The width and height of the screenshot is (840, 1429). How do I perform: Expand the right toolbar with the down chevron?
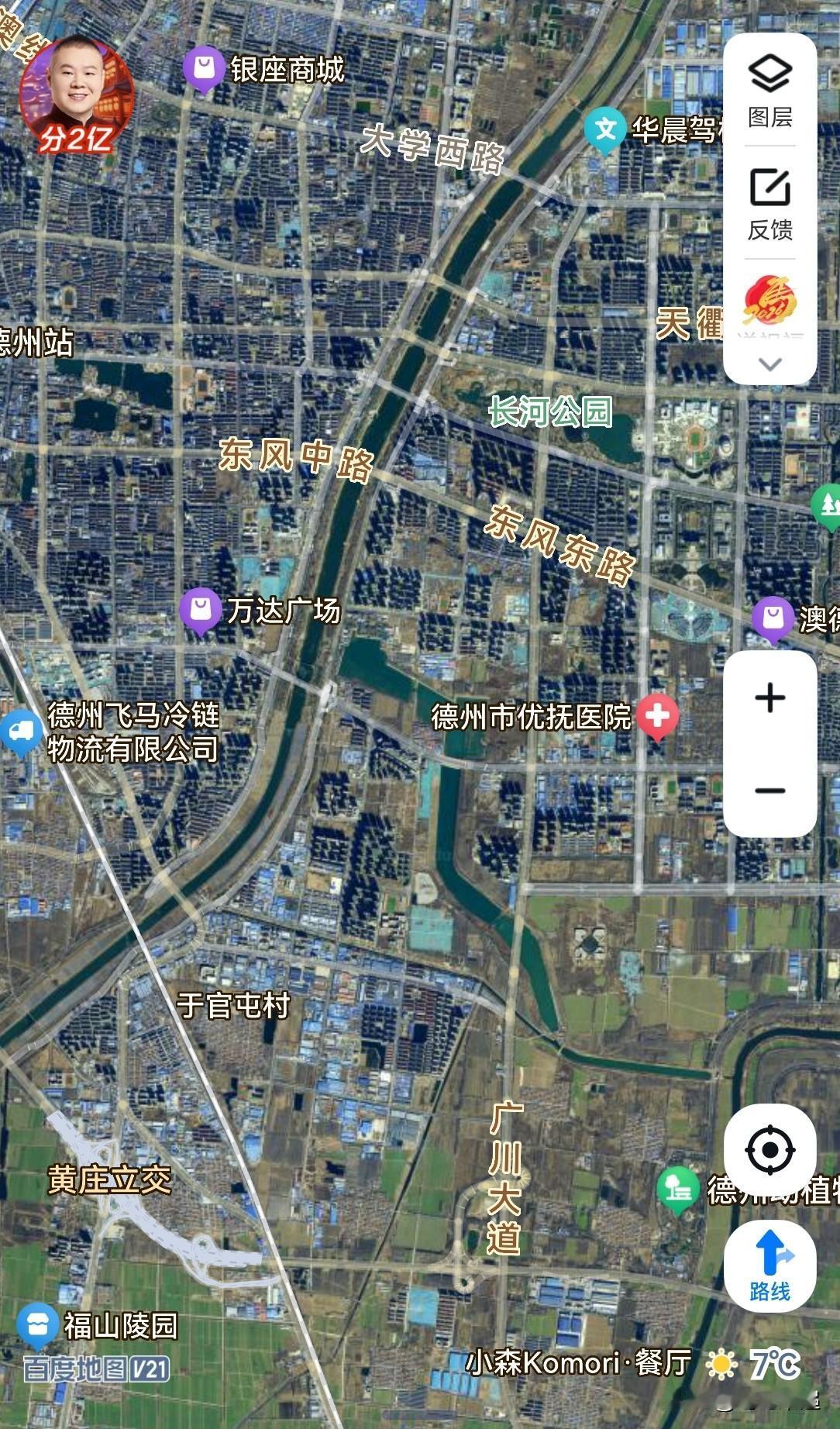coord(769,363)
